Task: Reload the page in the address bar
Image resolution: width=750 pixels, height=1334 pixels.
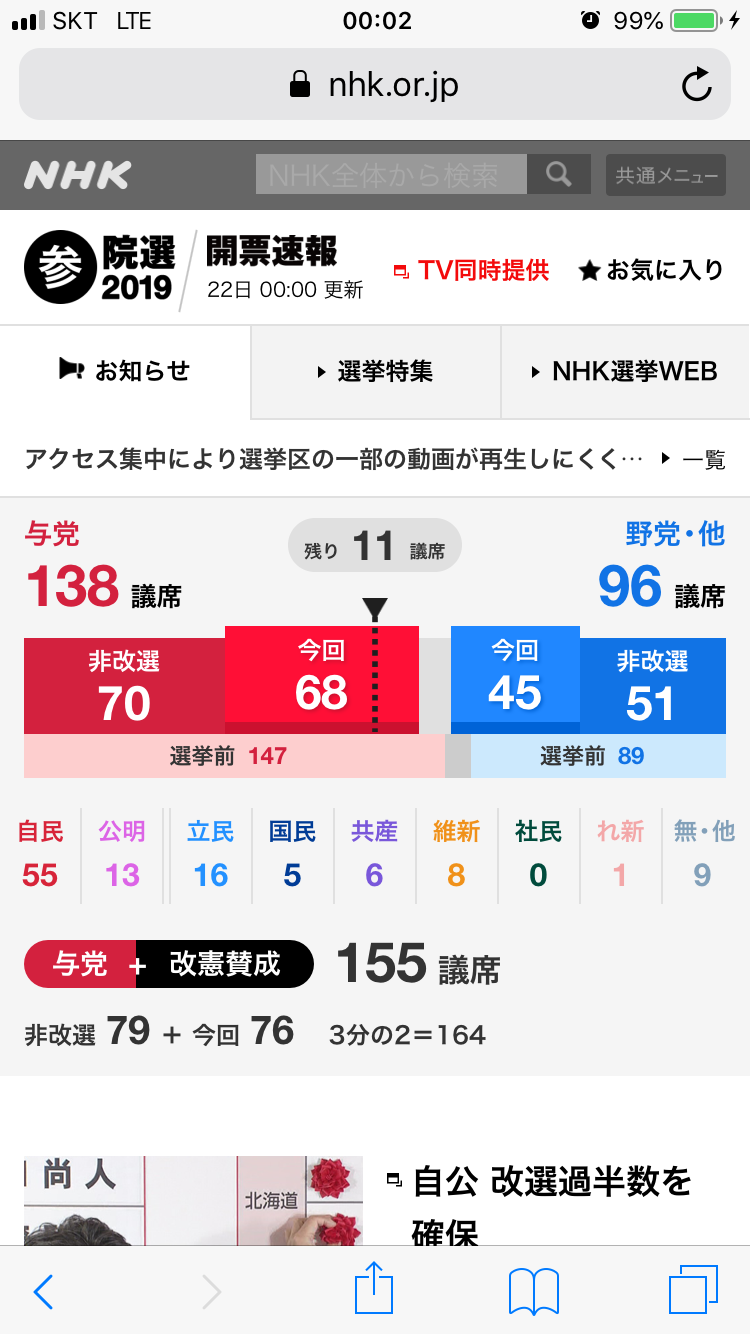Action: pos(696,86)
